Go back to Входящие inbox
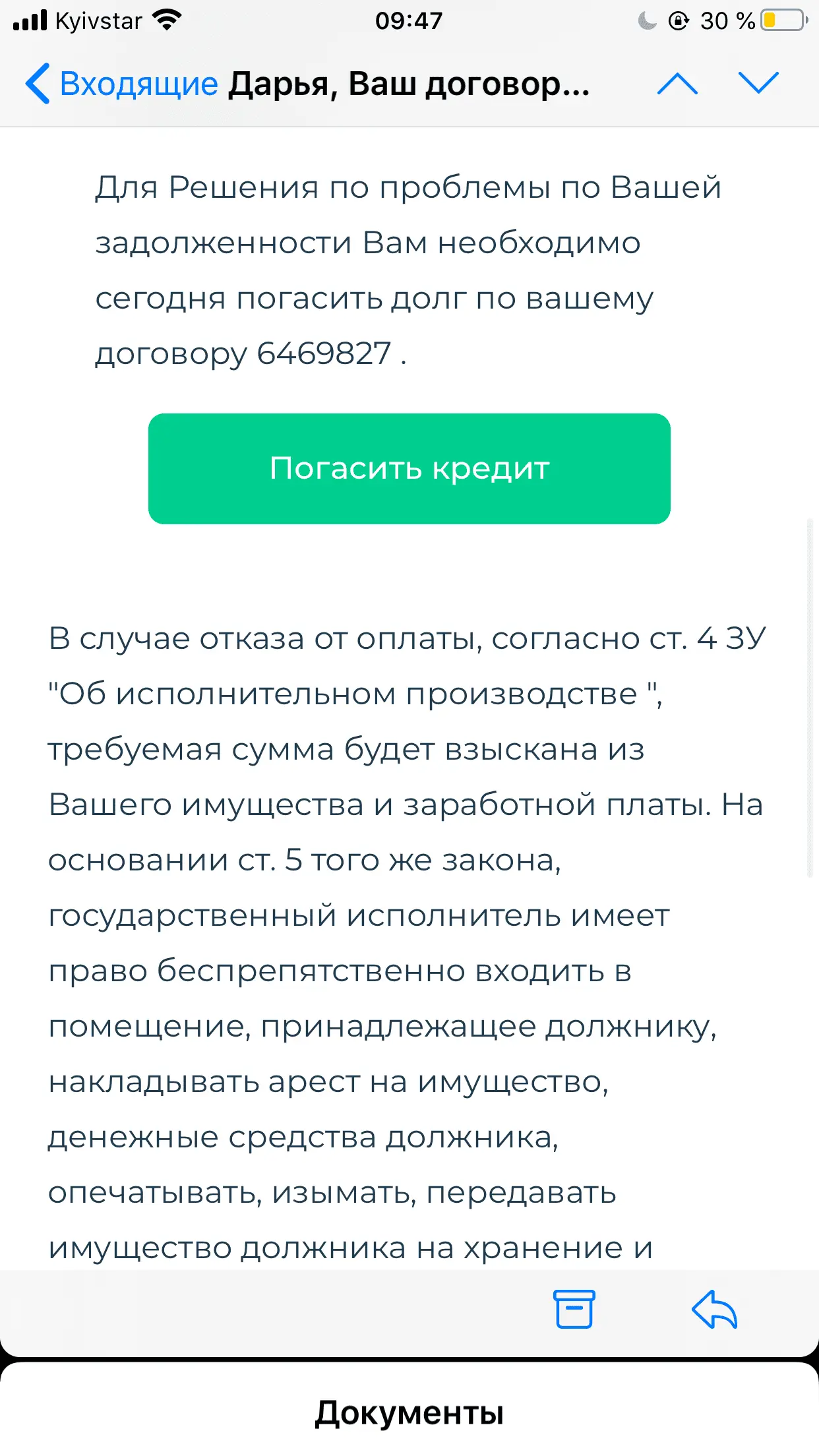The image size is (819, 1456). pos(122,84)
